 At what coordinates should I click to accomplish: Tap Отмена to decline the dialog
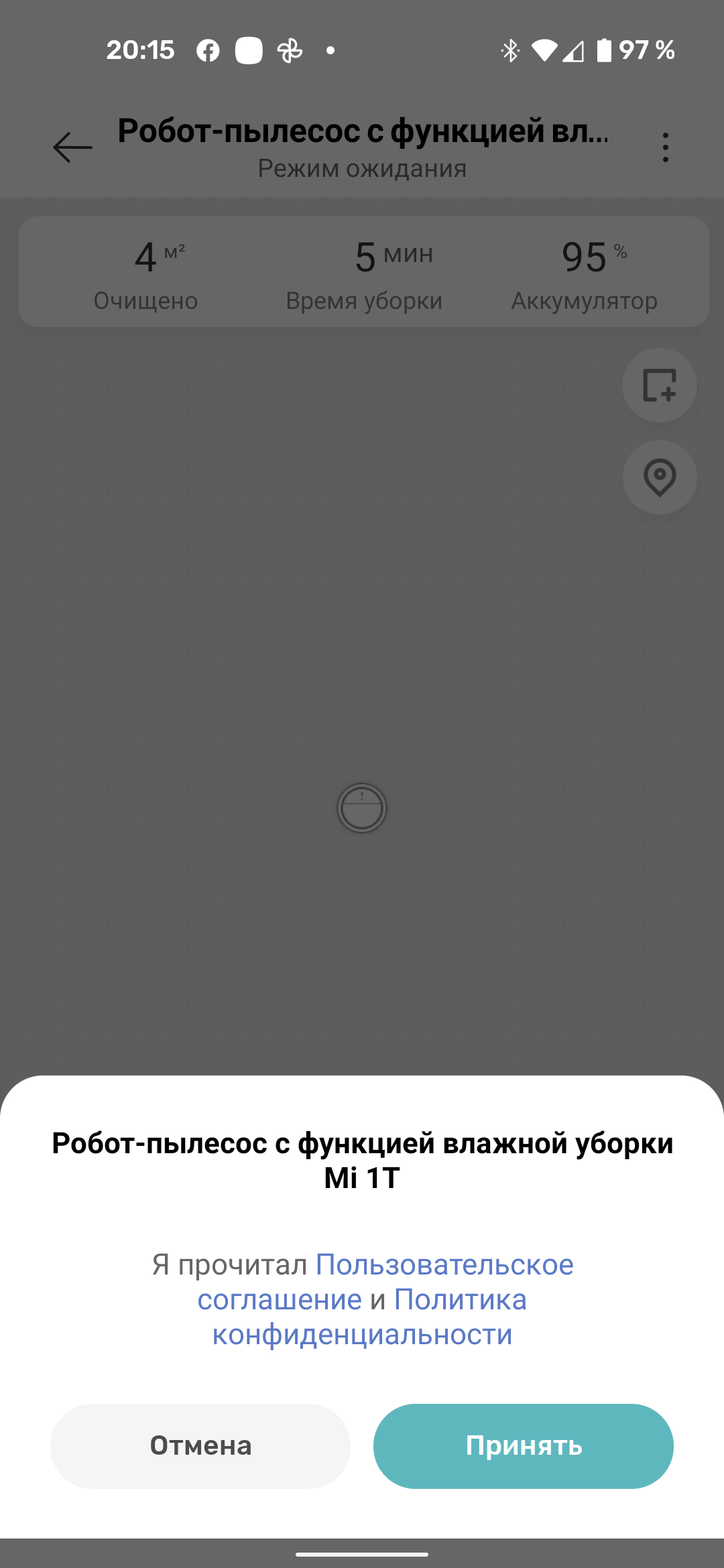[200, 1446]
